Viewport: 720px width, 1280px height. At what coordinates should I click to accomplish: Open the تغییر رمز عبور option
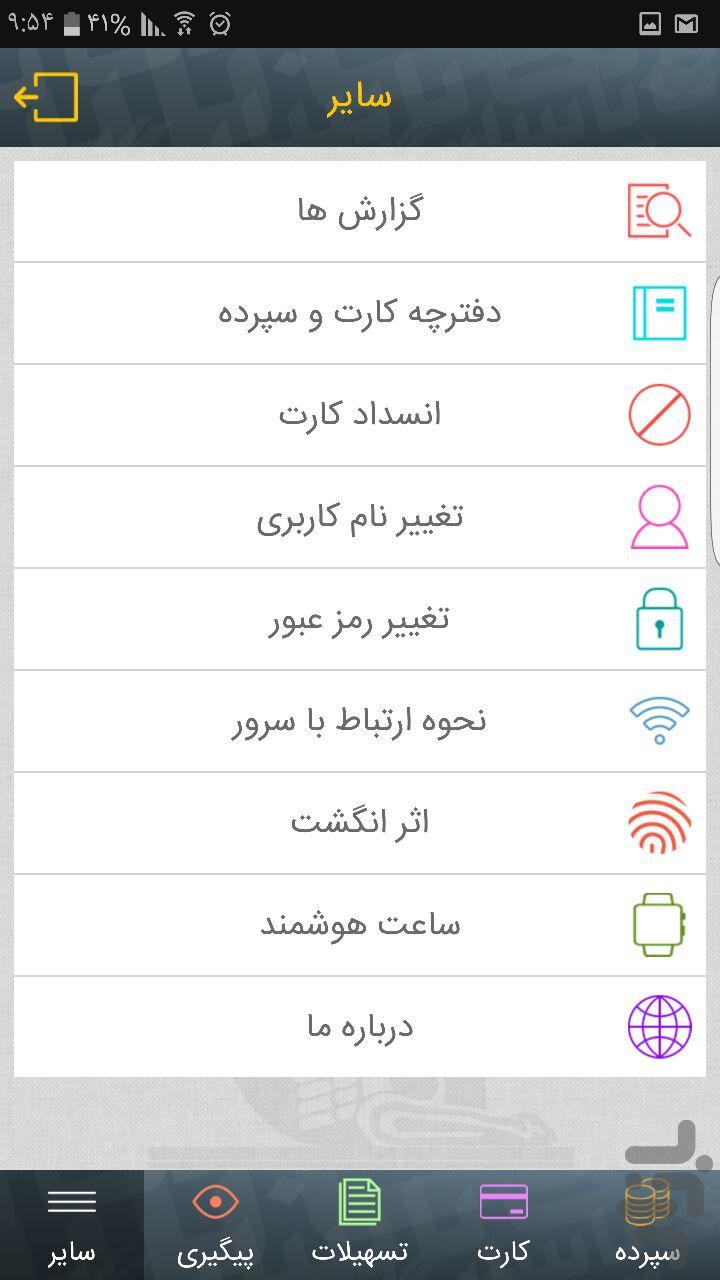pos(360,618)
